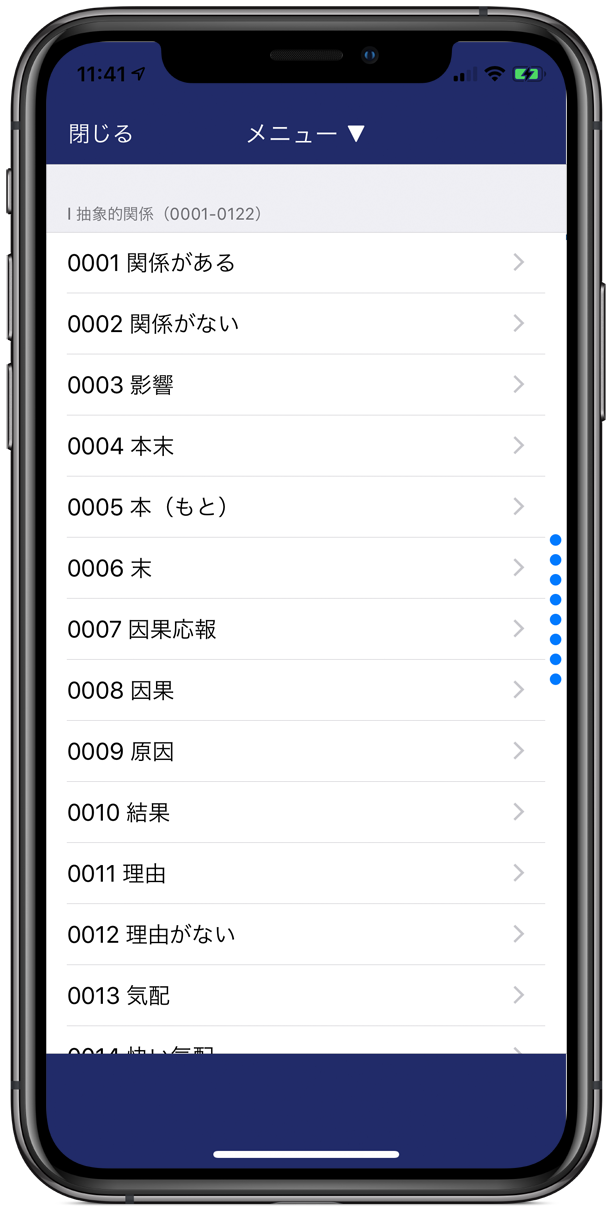Open entry 0006 末
The width and height of the screenshot is (613, 1210).
pyautogui.click(x=300, y=568)
